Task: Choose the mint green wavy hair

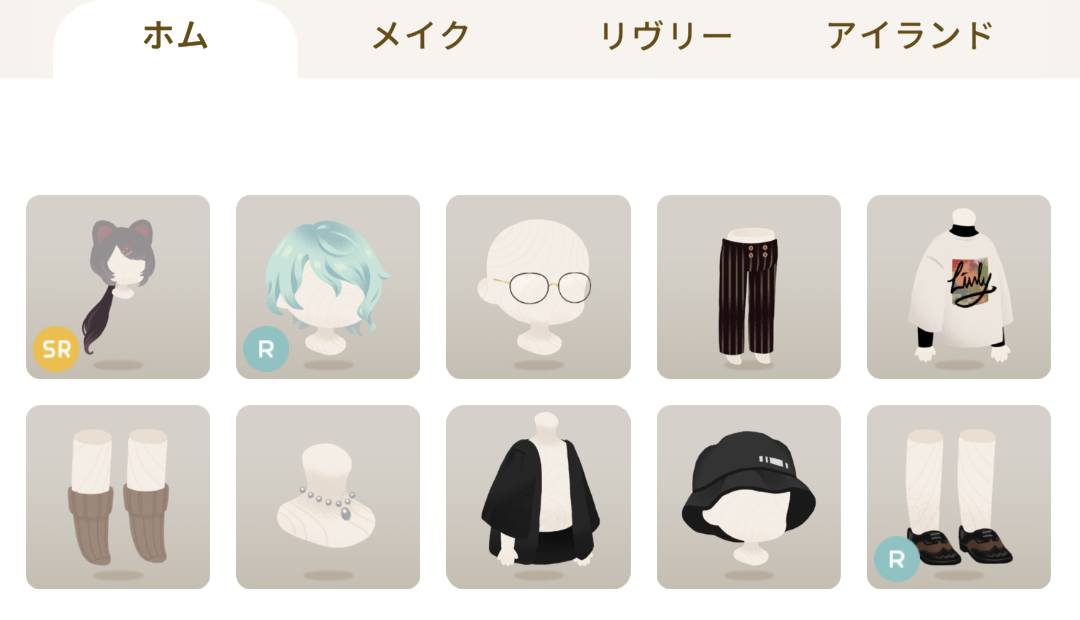Action: [x=328, y=287]
